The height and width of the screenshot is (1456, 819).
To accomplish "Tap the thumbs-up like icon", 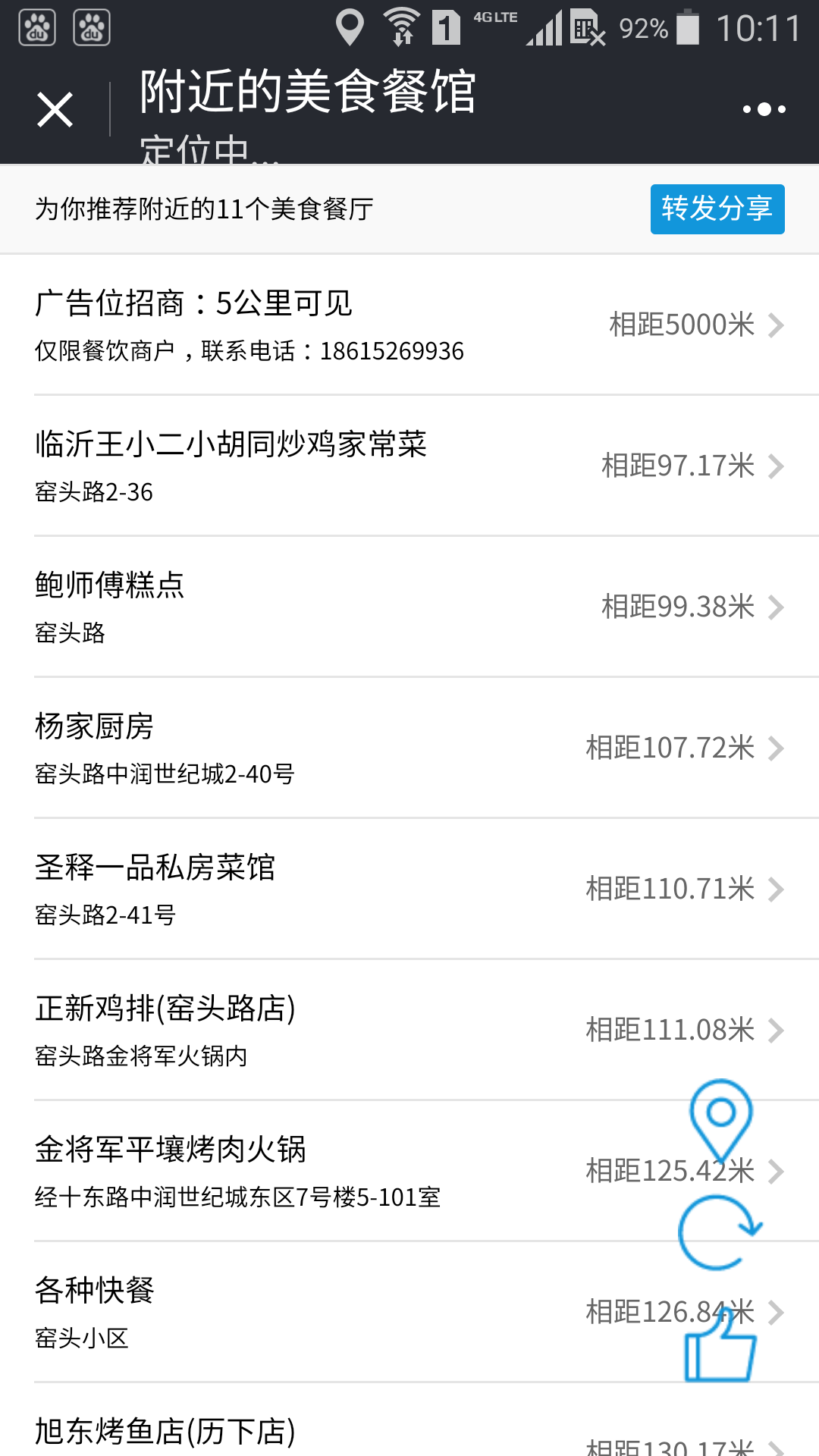I will point(720,1346).
